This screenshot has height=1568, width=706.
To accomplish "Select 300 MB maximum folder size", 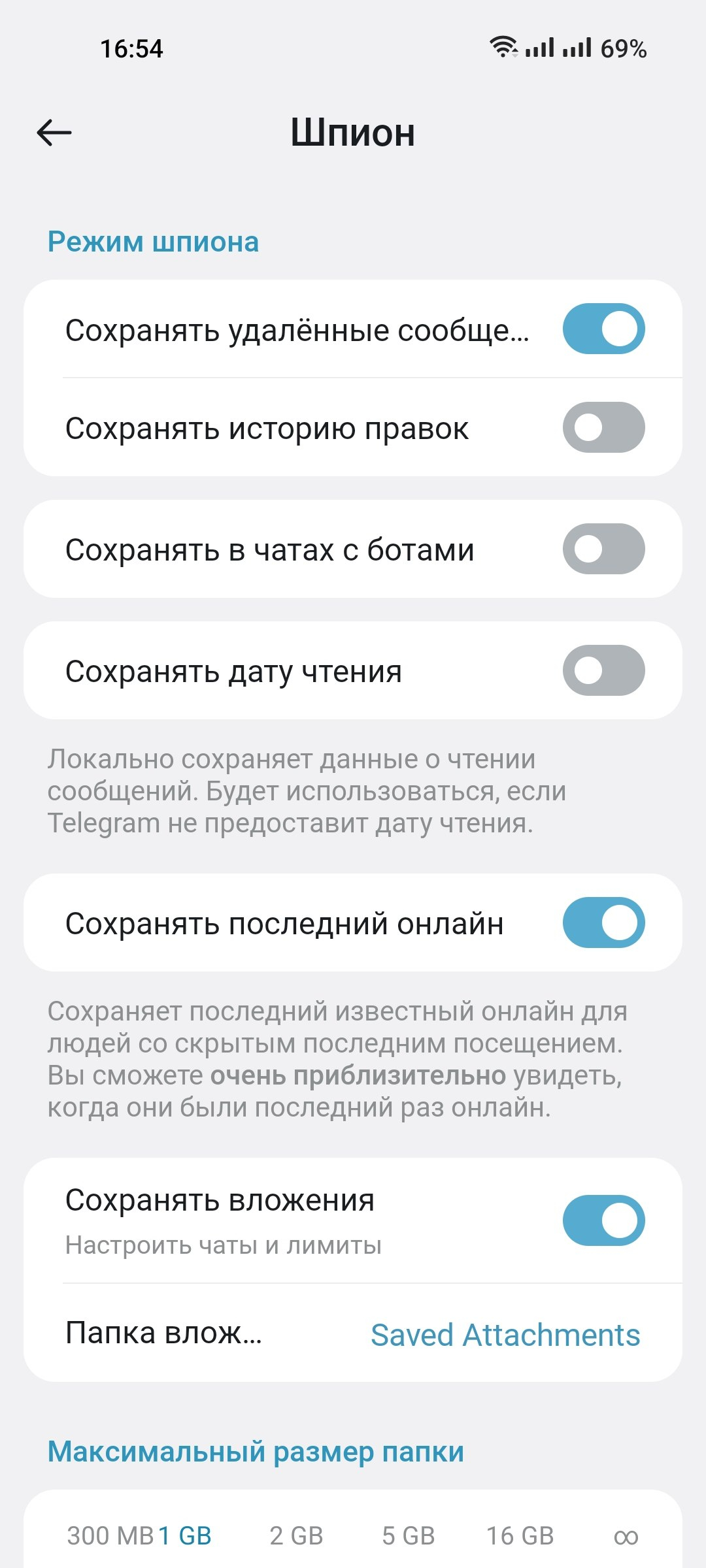I will (110, 1536).
